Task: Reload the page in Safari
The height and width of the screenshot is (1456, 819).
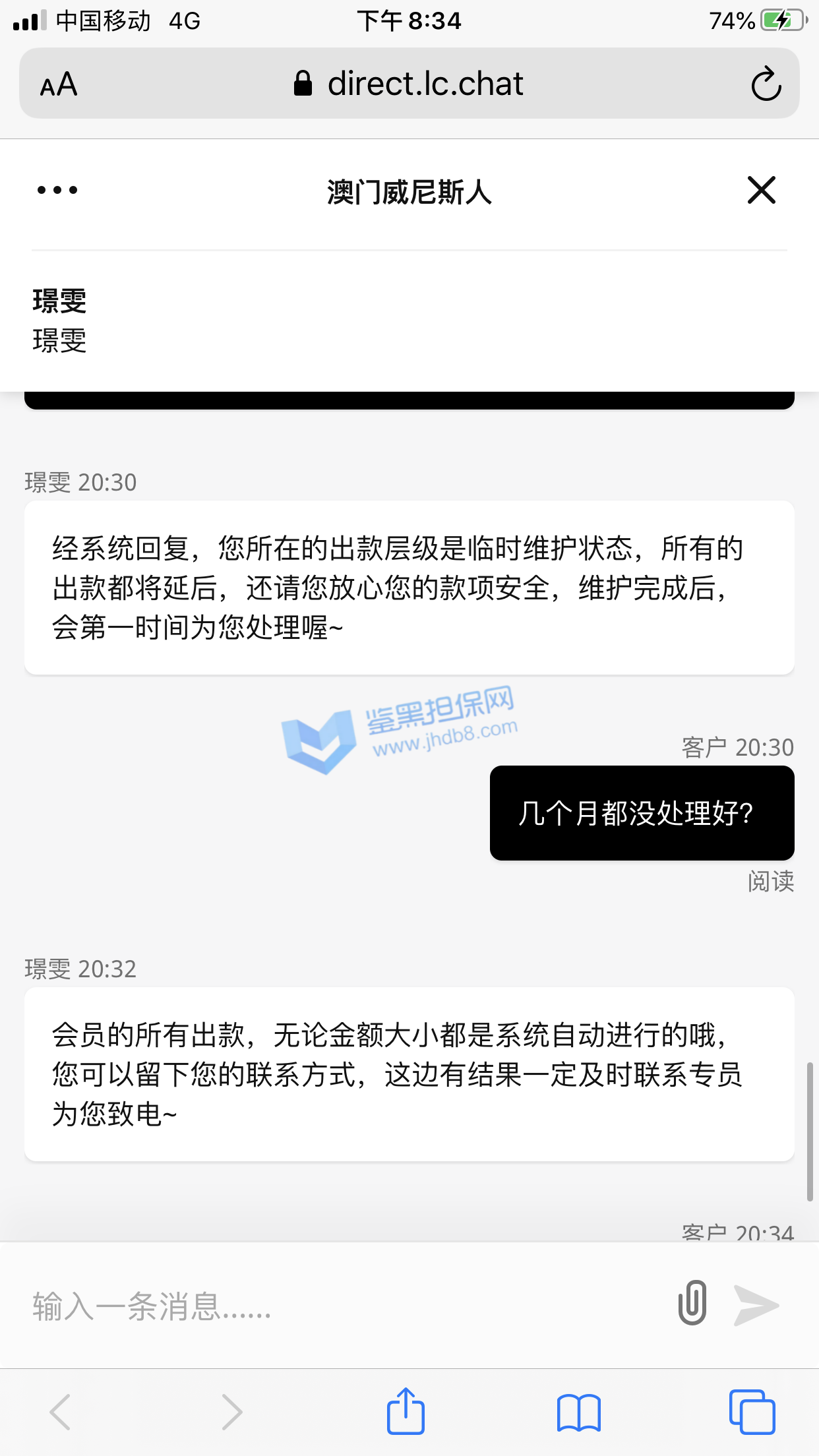Action: [766, 84]
